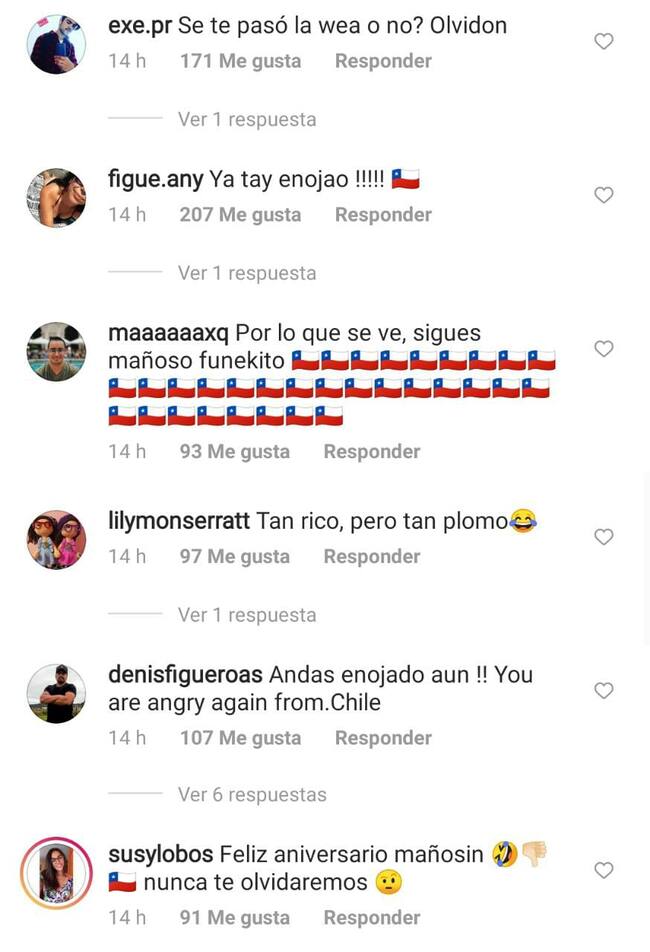
Task: Reply to lilymonserratt's comment
Action: (372, 556)
